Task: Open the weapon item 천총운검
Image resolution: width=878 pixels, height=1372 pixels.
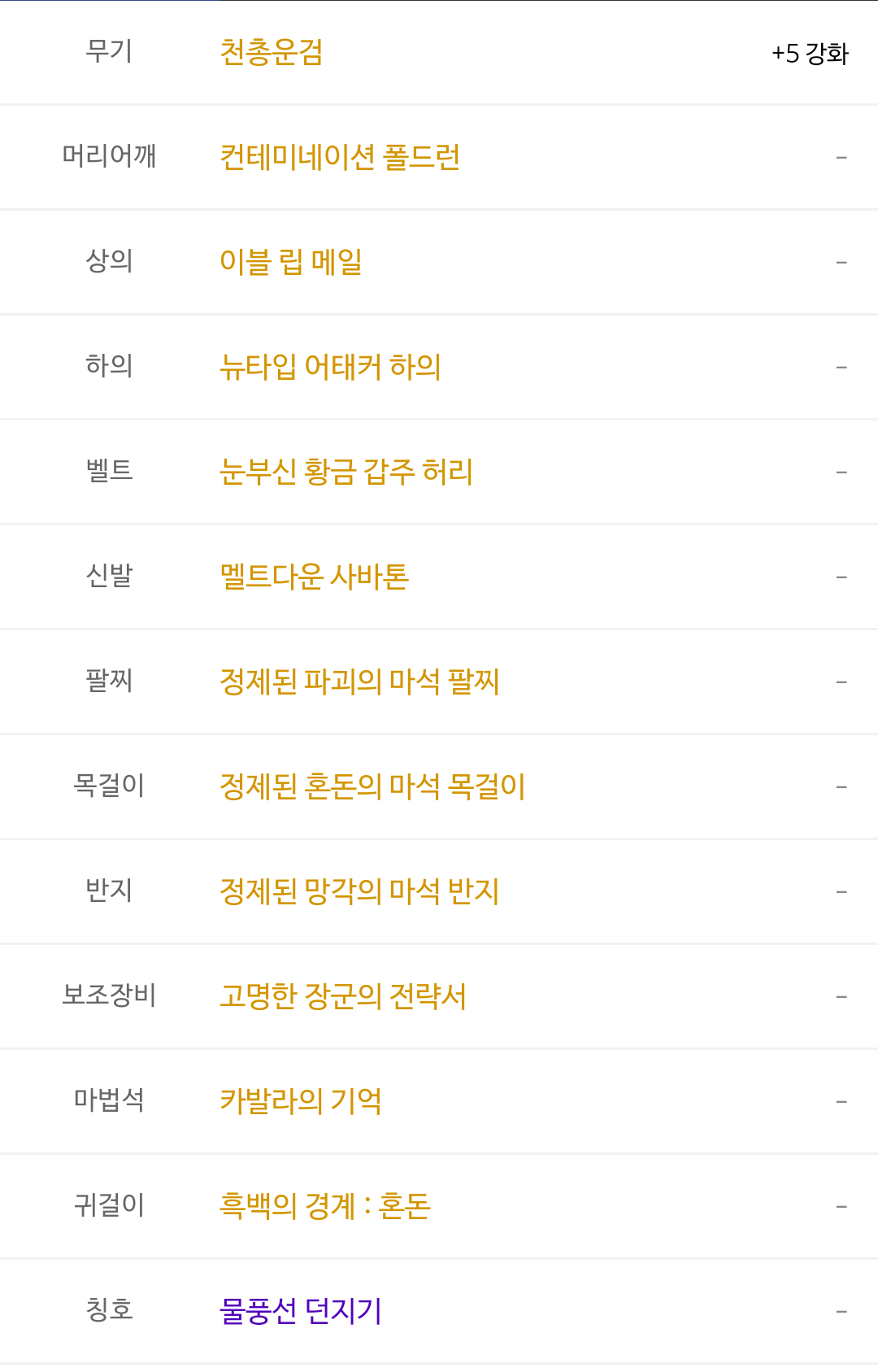Action: tap(272, 52)
